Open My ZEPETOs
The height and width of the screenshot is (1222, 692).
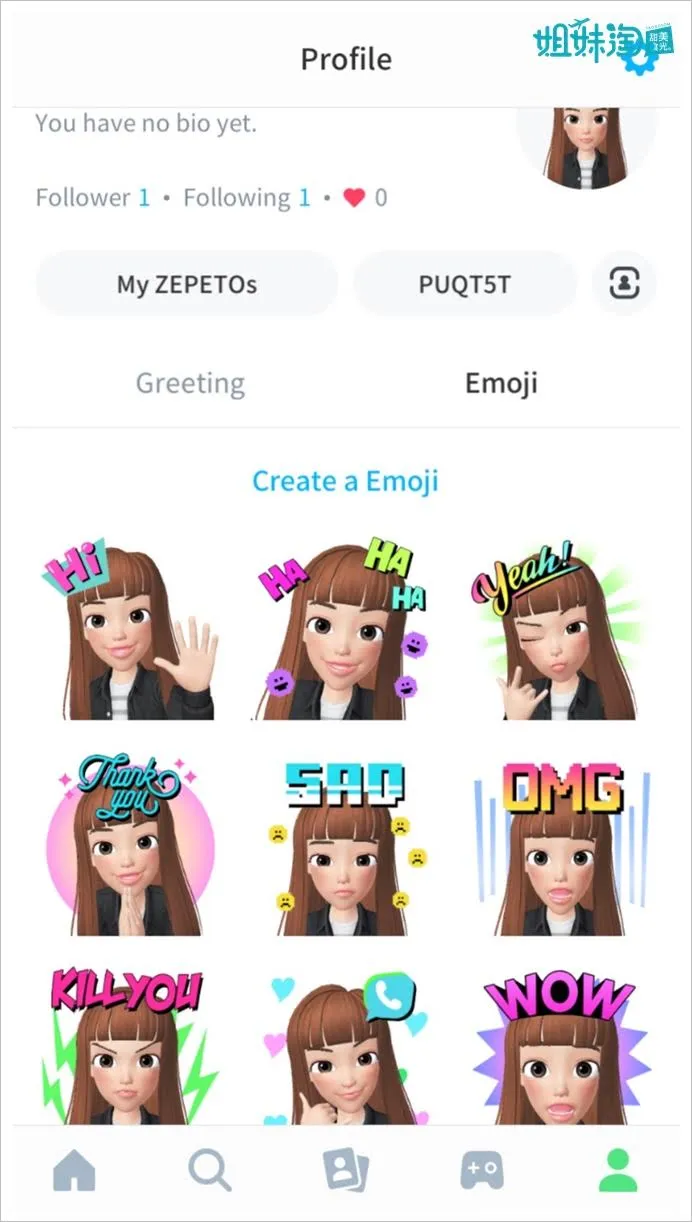pos(187,284)
